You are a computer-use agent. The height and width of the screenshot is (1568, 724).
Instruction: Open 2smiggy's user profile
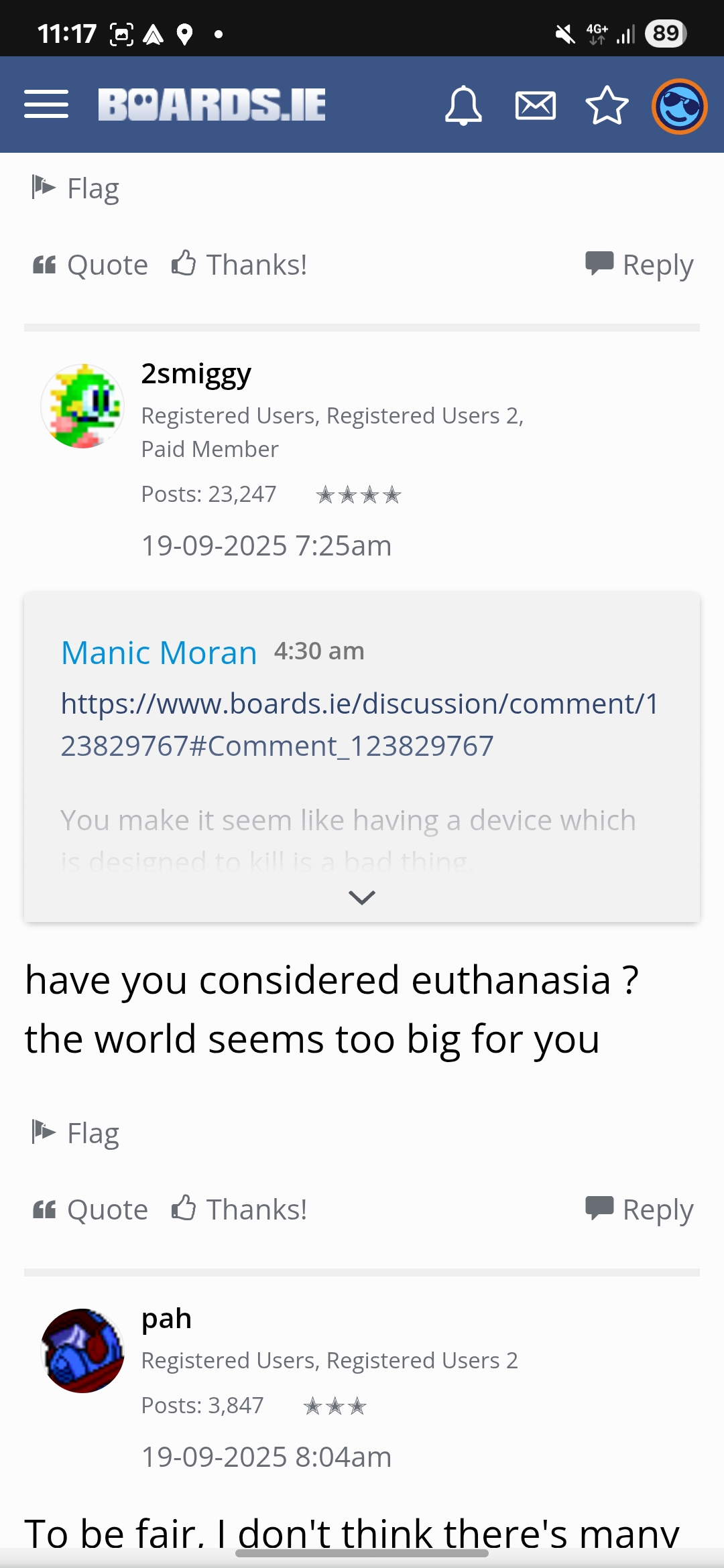[x=196, y=373]
